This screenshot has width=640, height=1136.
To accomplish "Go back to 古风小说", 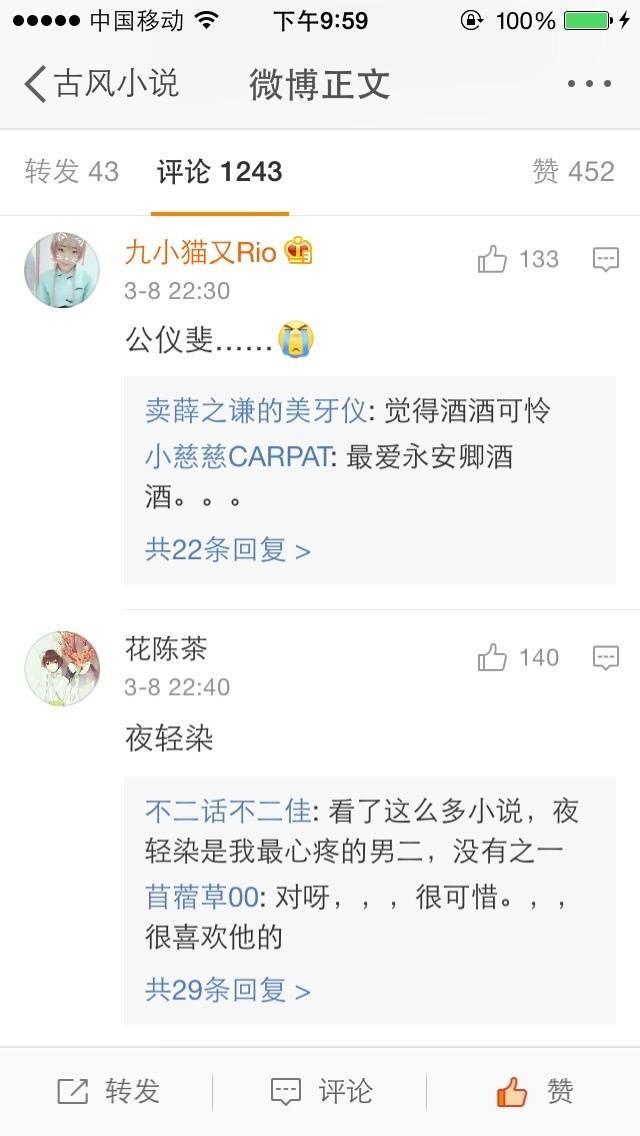I will pos(100,84).
